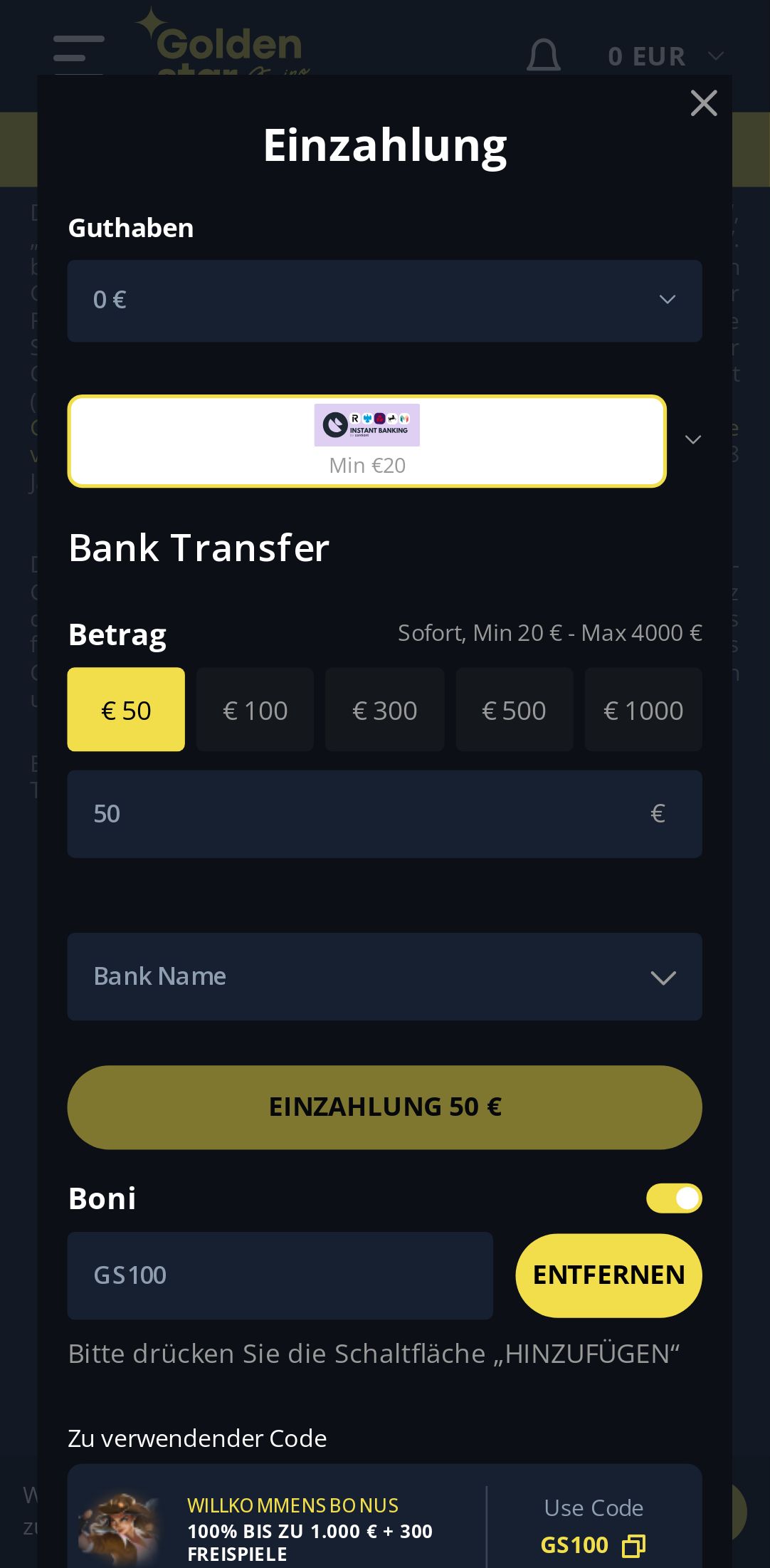Screen dimensions: 770x1568
Task: Expand the payment methods list chevron
Action: 692,440
